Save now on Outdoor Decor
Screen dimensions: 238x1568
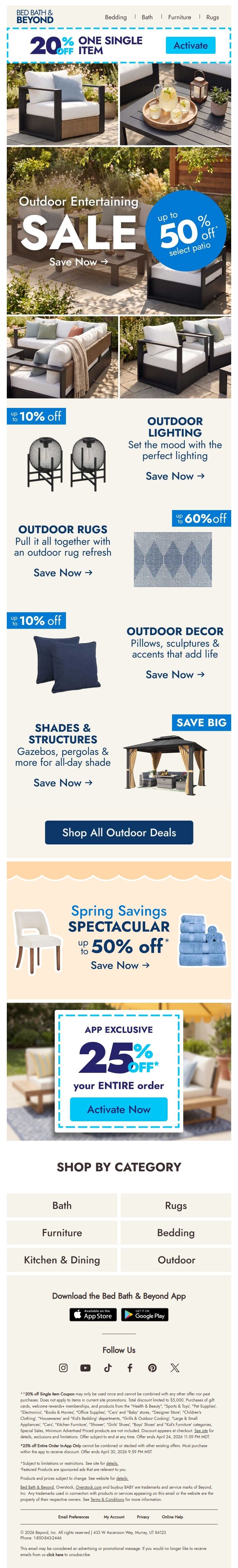(175, 675)
